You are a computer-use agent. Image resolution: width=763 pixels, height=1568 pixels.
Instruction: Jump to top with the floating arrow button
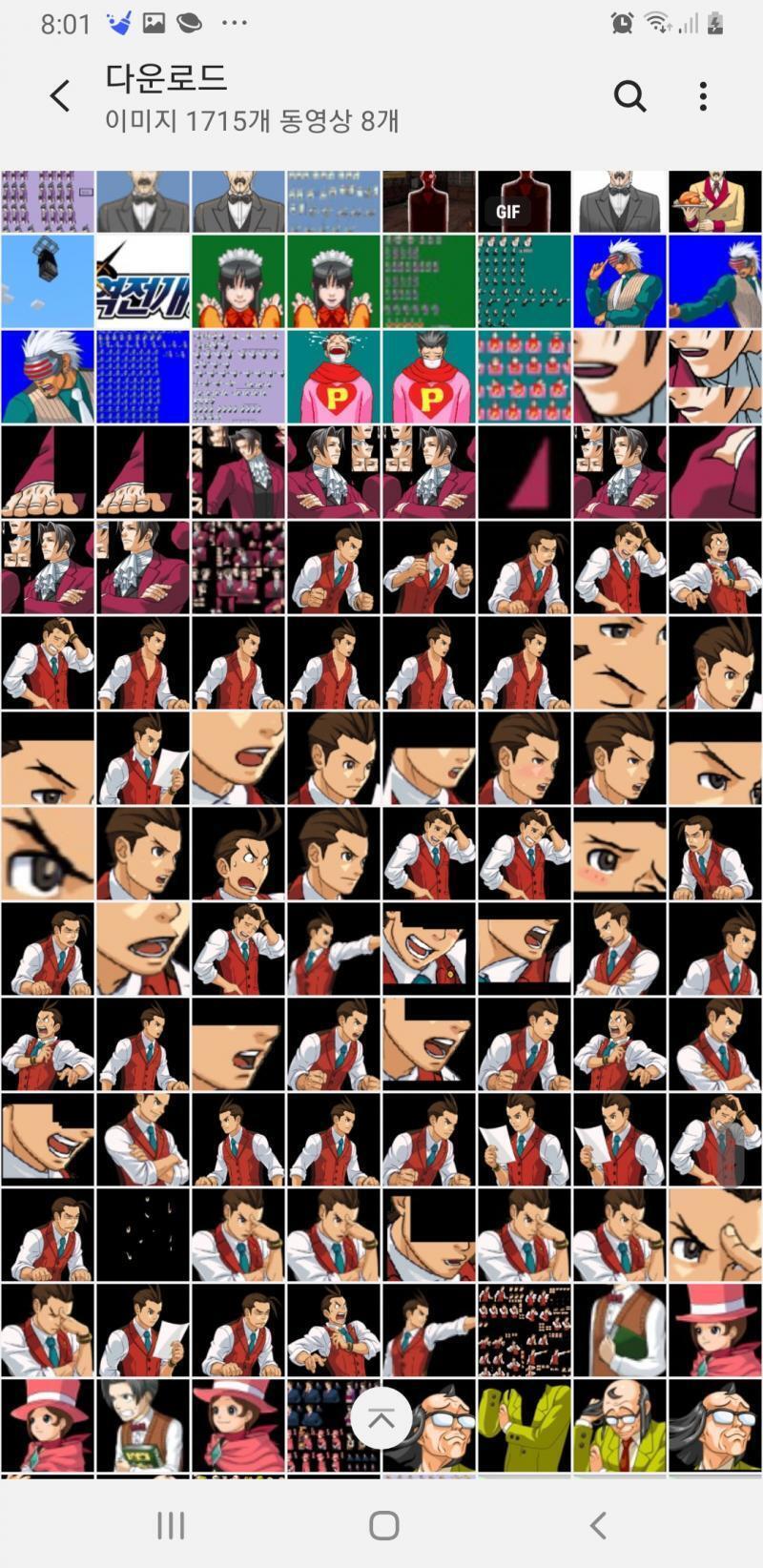click(381, 1418)
